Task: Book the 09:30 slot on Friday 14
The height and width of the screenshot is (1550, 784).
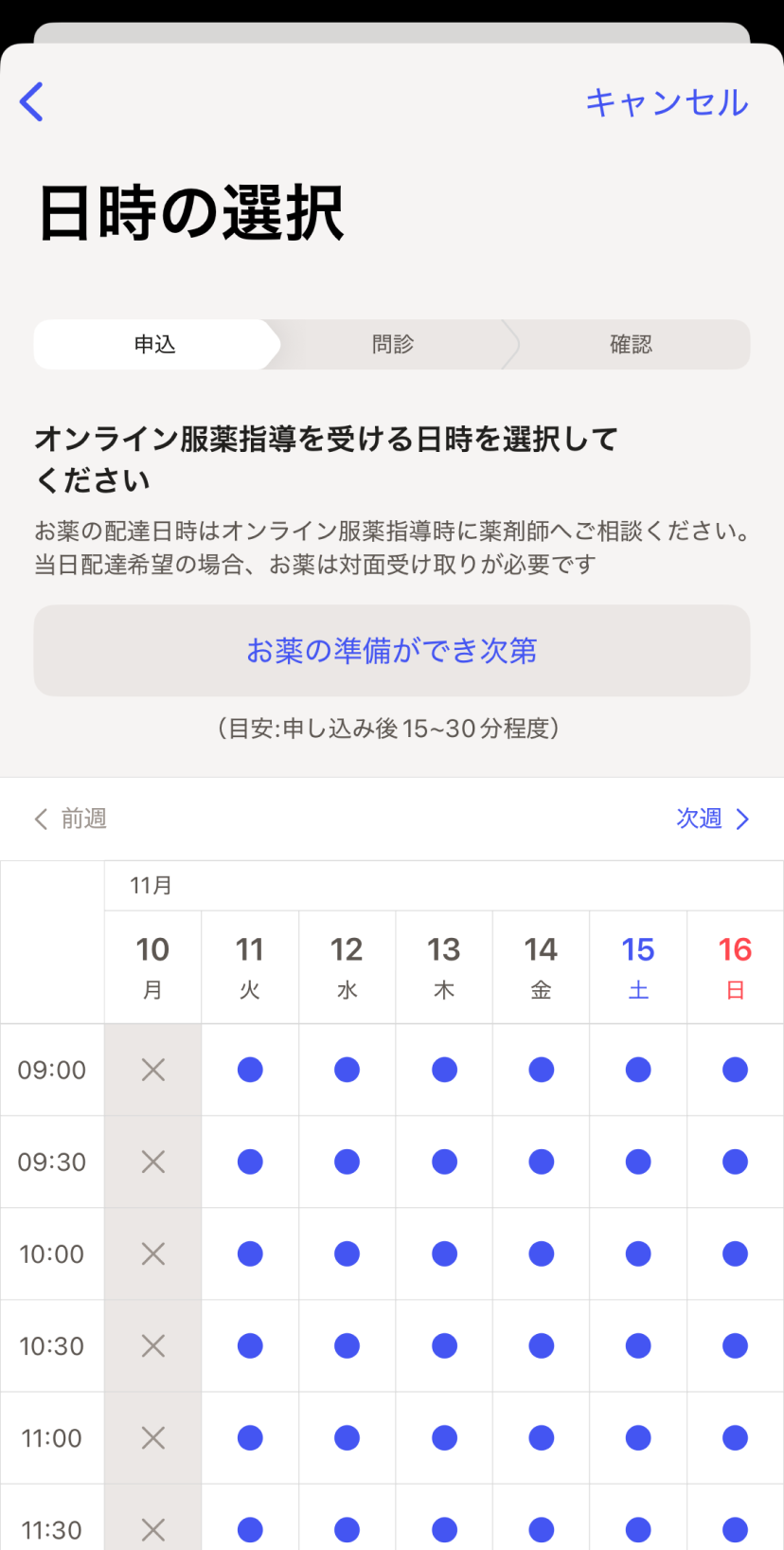Action: pos(542,1162)
